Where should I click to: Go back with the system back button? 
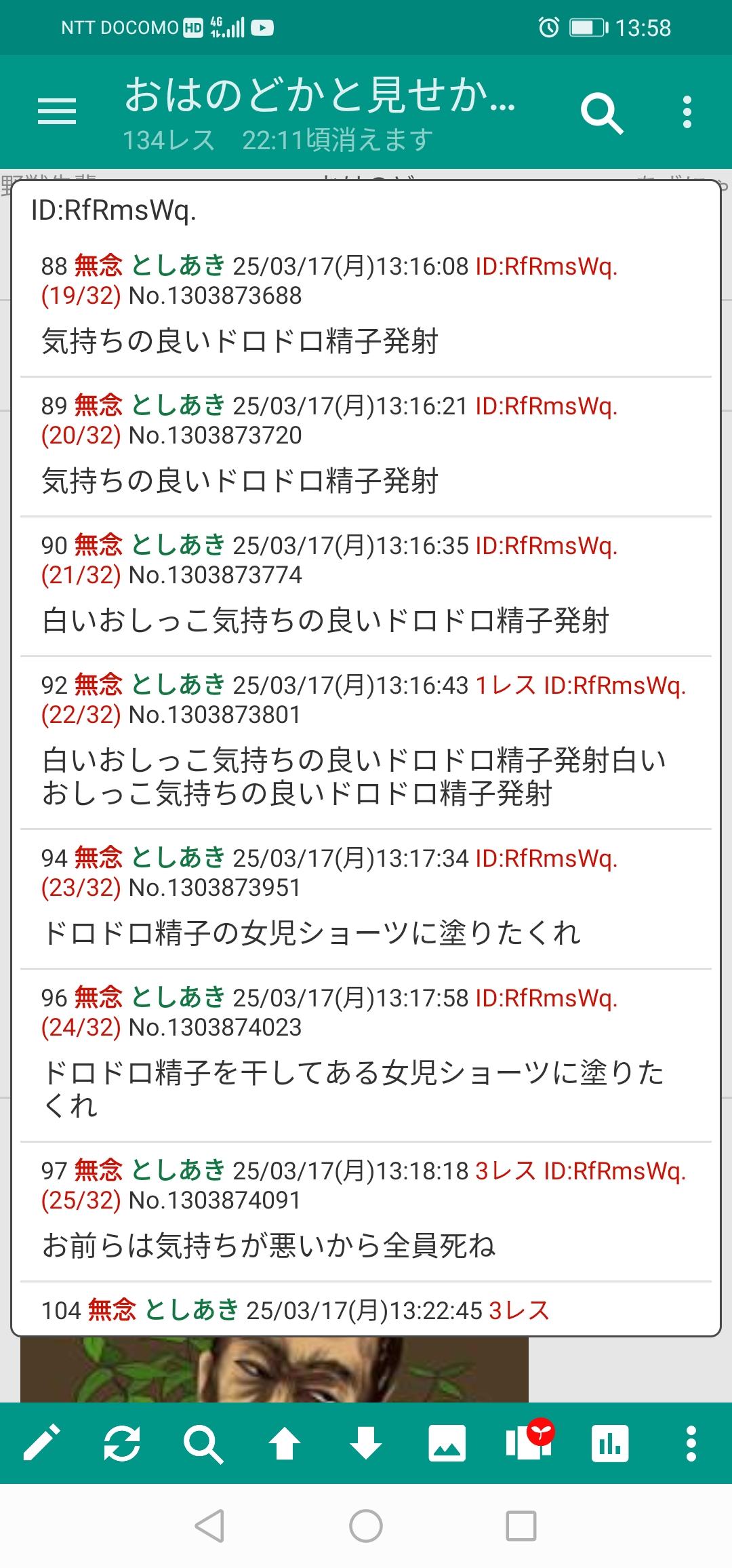[209, 1526]
